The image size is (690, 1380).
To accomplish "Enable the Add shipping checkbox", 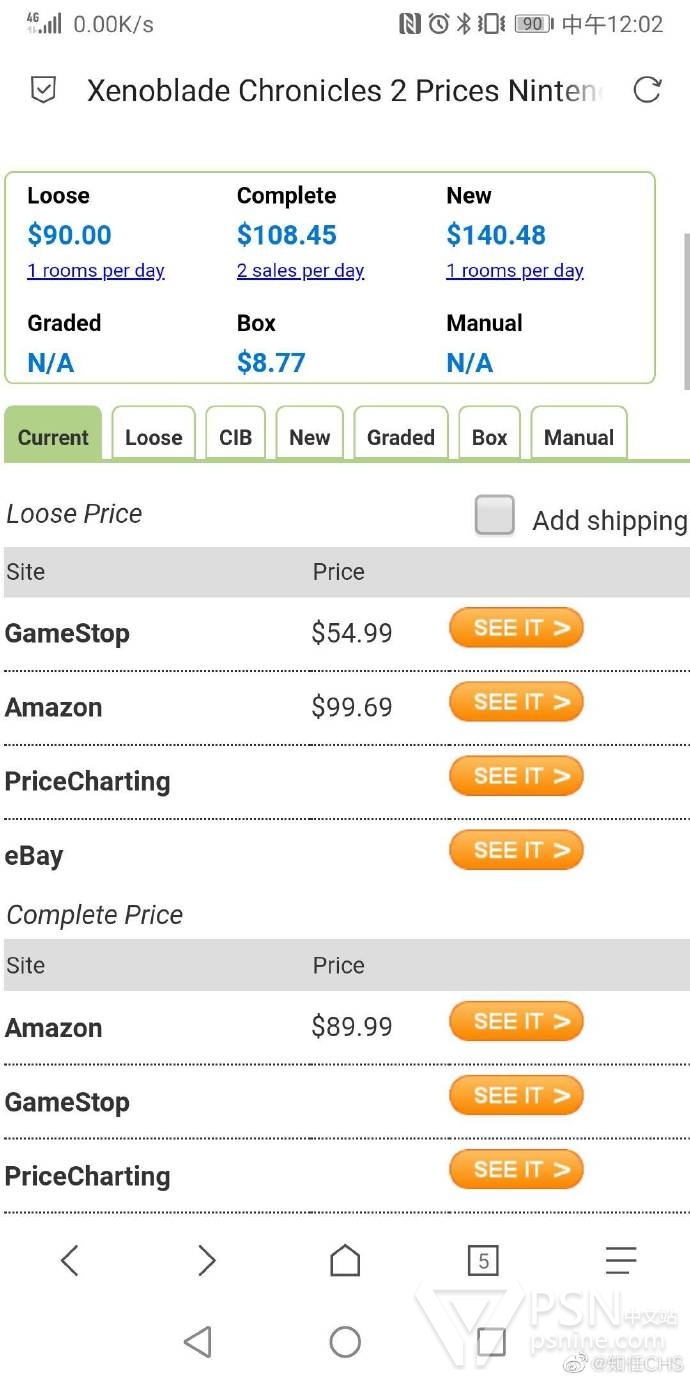I will point(495,516).
